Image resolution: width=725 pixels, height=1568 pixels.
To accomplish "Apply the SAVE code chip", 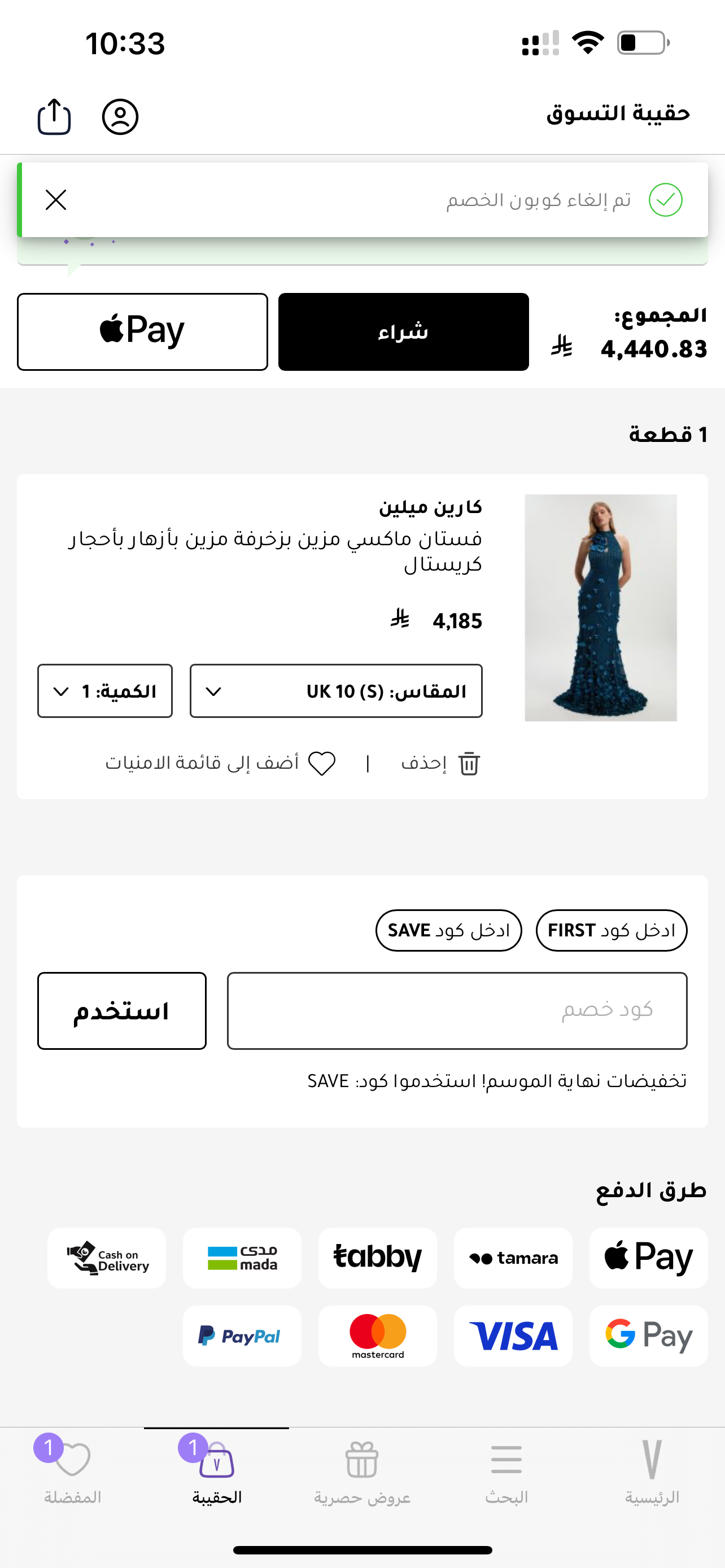I will (x=449, y=930).
